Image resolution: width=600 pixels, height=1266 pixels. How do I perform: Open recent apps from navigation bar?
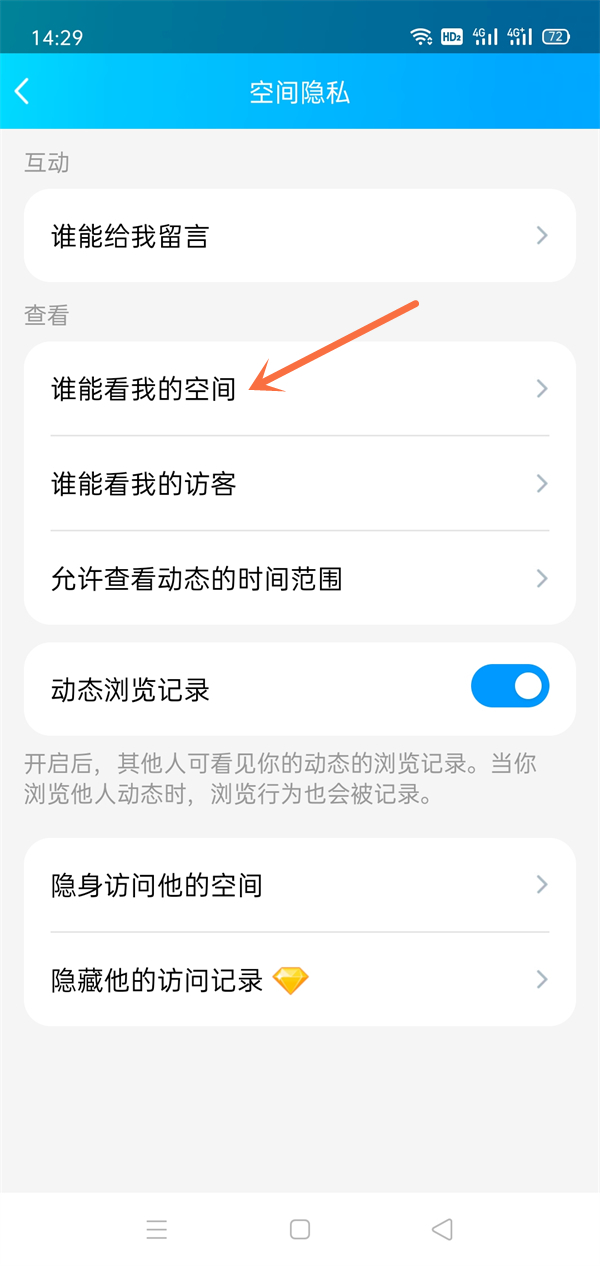click(x=157, y=1229)
